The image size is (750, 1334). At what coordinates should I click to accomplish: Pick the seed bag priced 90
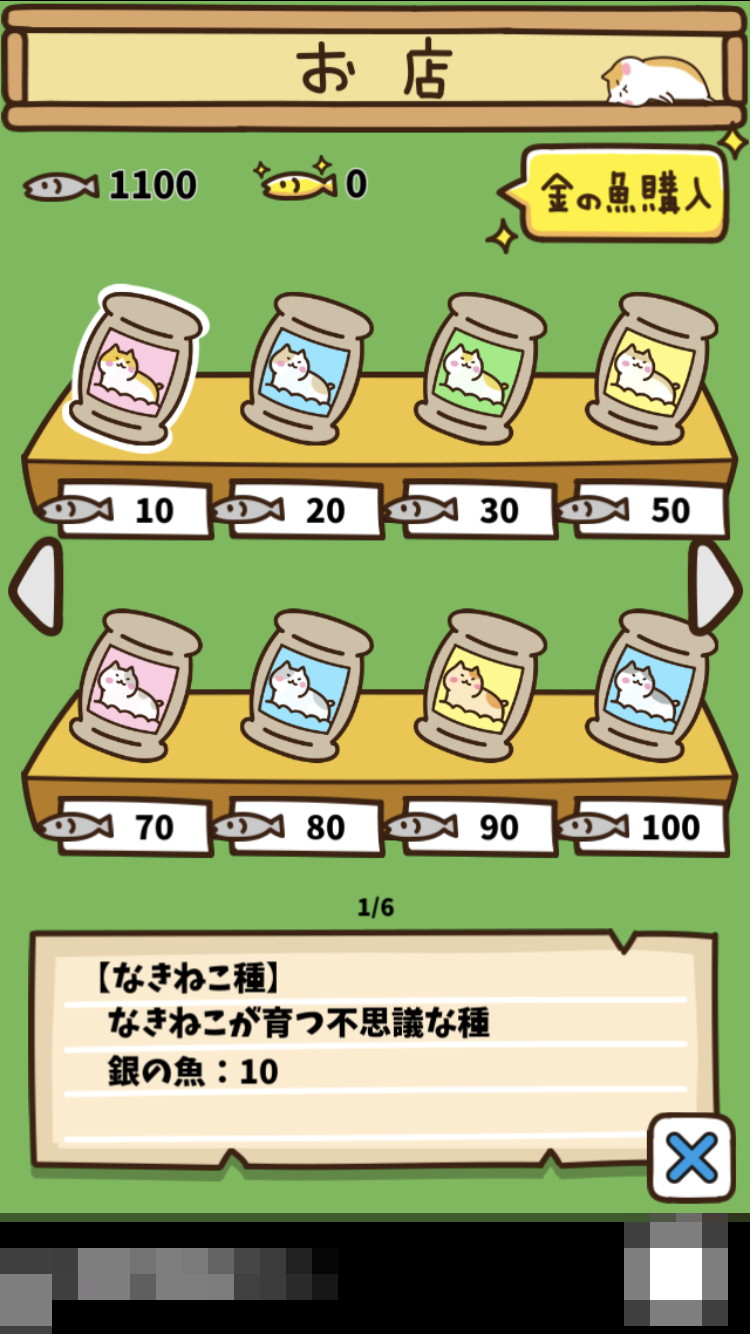click(479, 686)
